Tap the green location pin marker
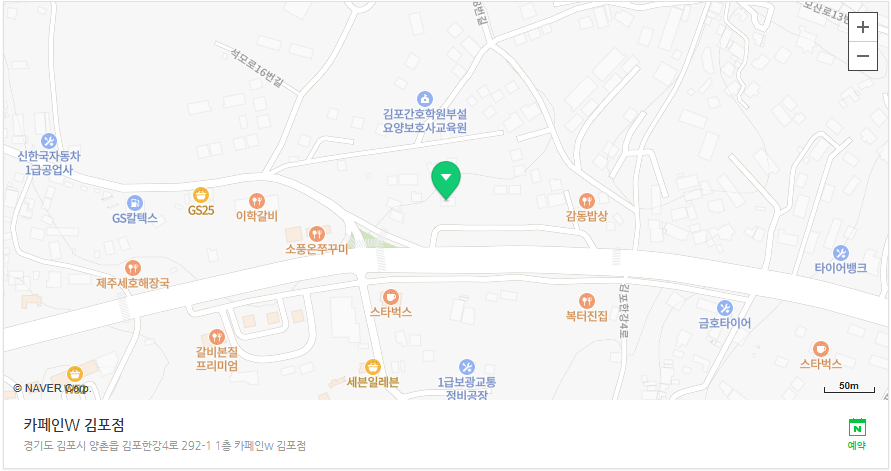The width and height of the screenshot is (891, 471). (446, 180)
